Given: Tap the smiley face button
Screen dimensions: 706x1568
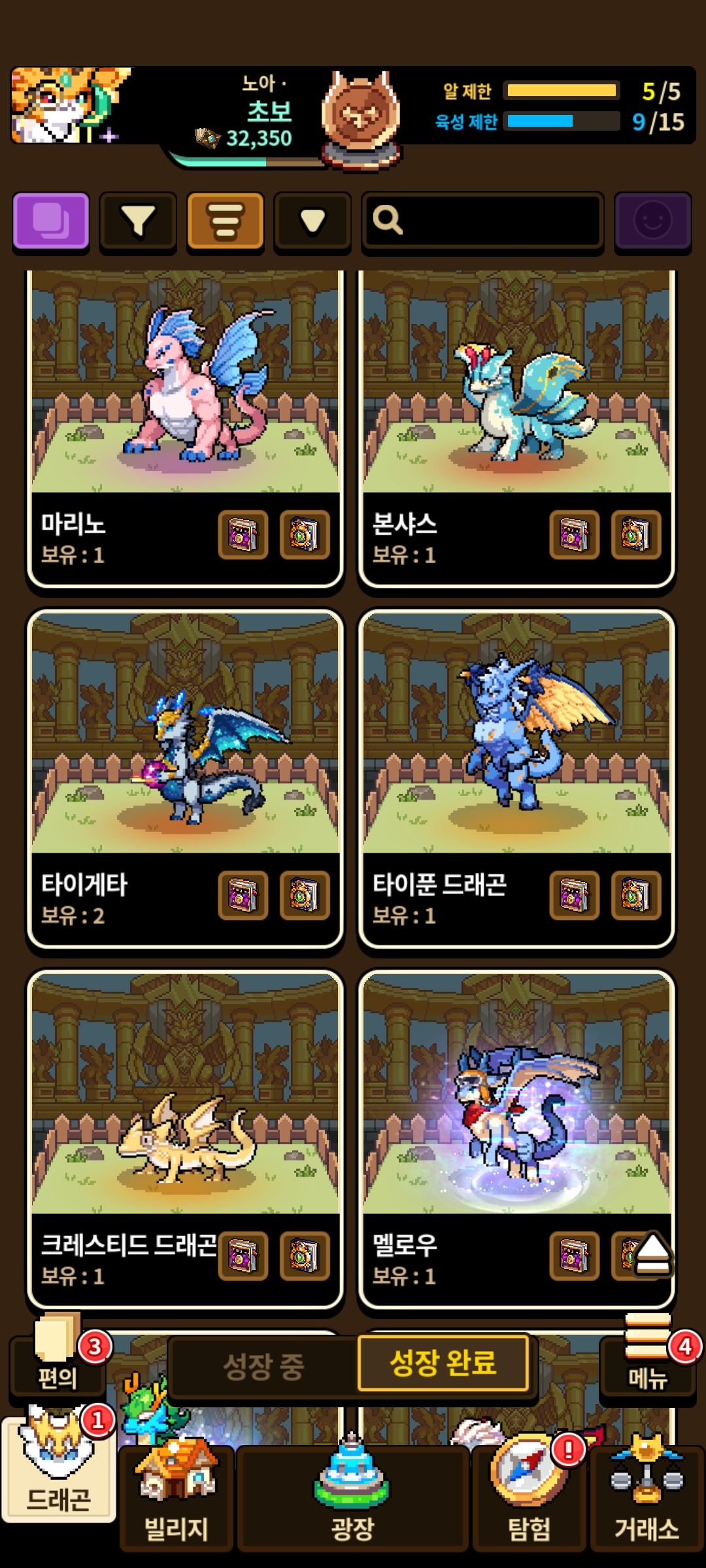Looking at the screenshot, I should [x=653, y=221].
